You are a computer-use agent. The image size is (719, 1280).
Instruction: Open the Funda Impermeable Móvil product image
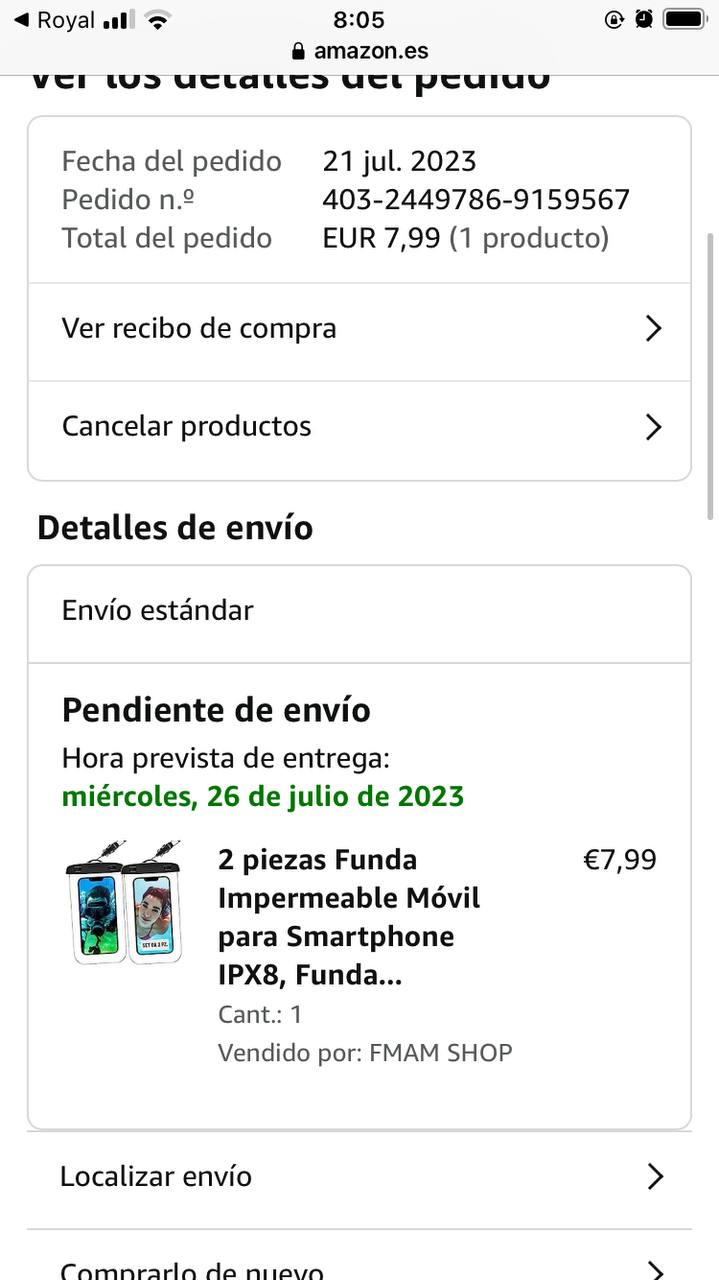click(124, 905)
